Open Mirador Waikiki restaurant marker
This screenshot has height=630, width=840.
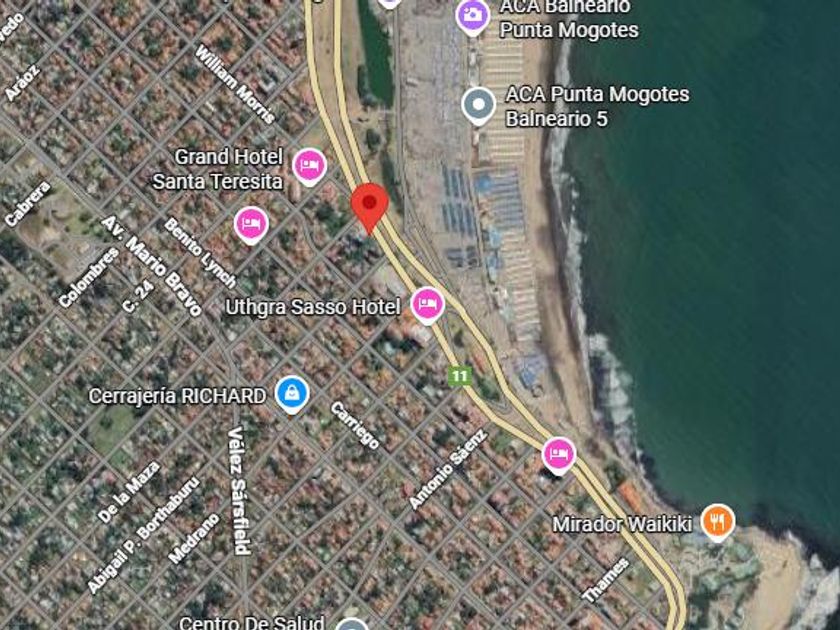coord(718,522)
